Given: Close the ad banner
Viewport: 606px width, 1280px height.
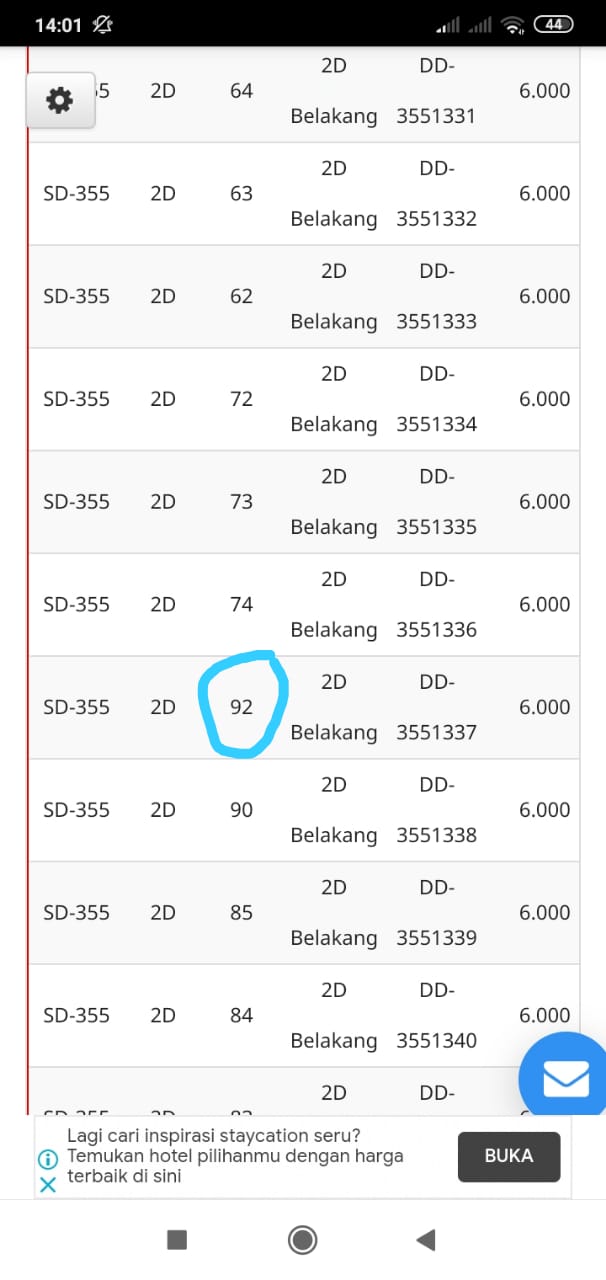Looking at the screenshot, I should (x=47, y=1185).
